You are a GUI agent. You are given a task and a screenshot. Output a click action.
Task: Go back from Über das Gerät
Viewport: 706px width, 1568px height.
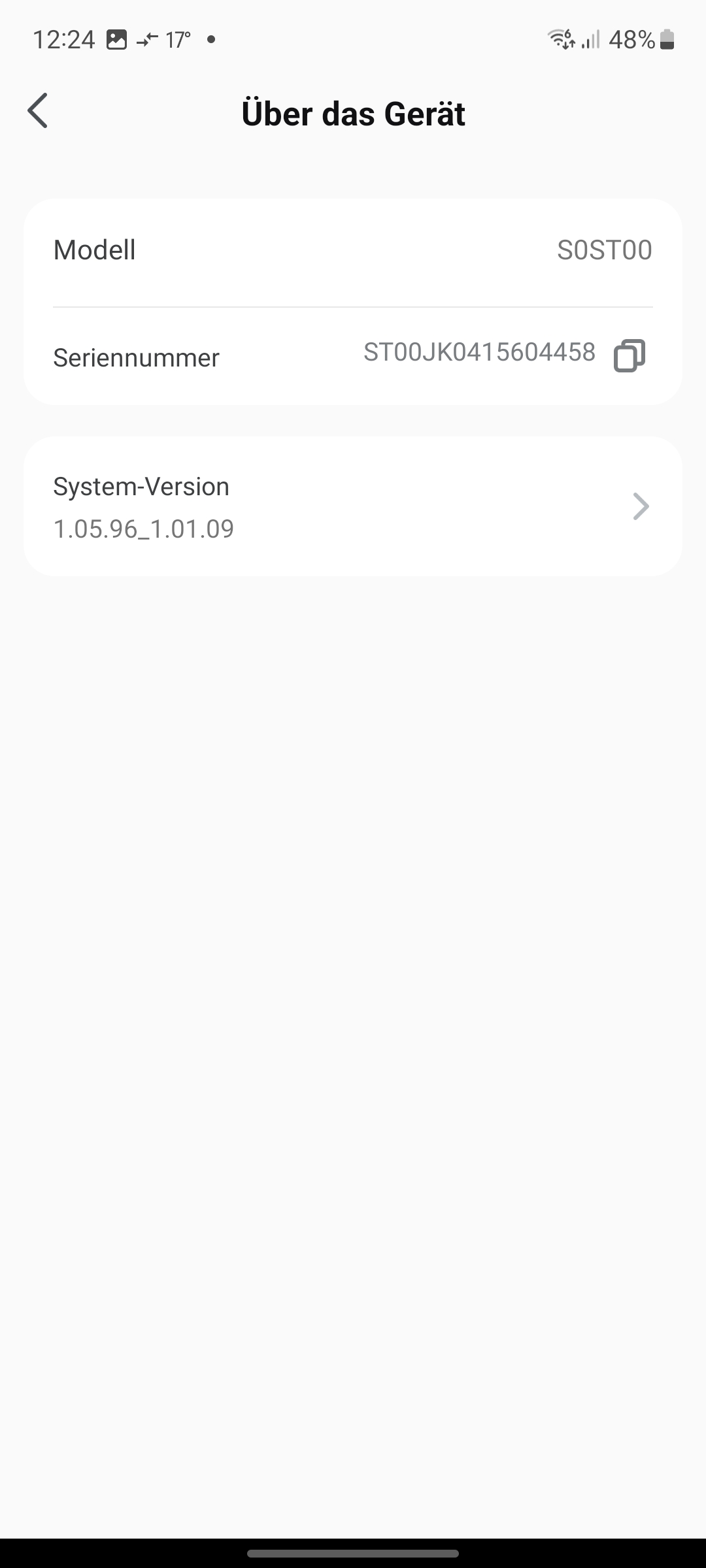(x=38, y=111)
